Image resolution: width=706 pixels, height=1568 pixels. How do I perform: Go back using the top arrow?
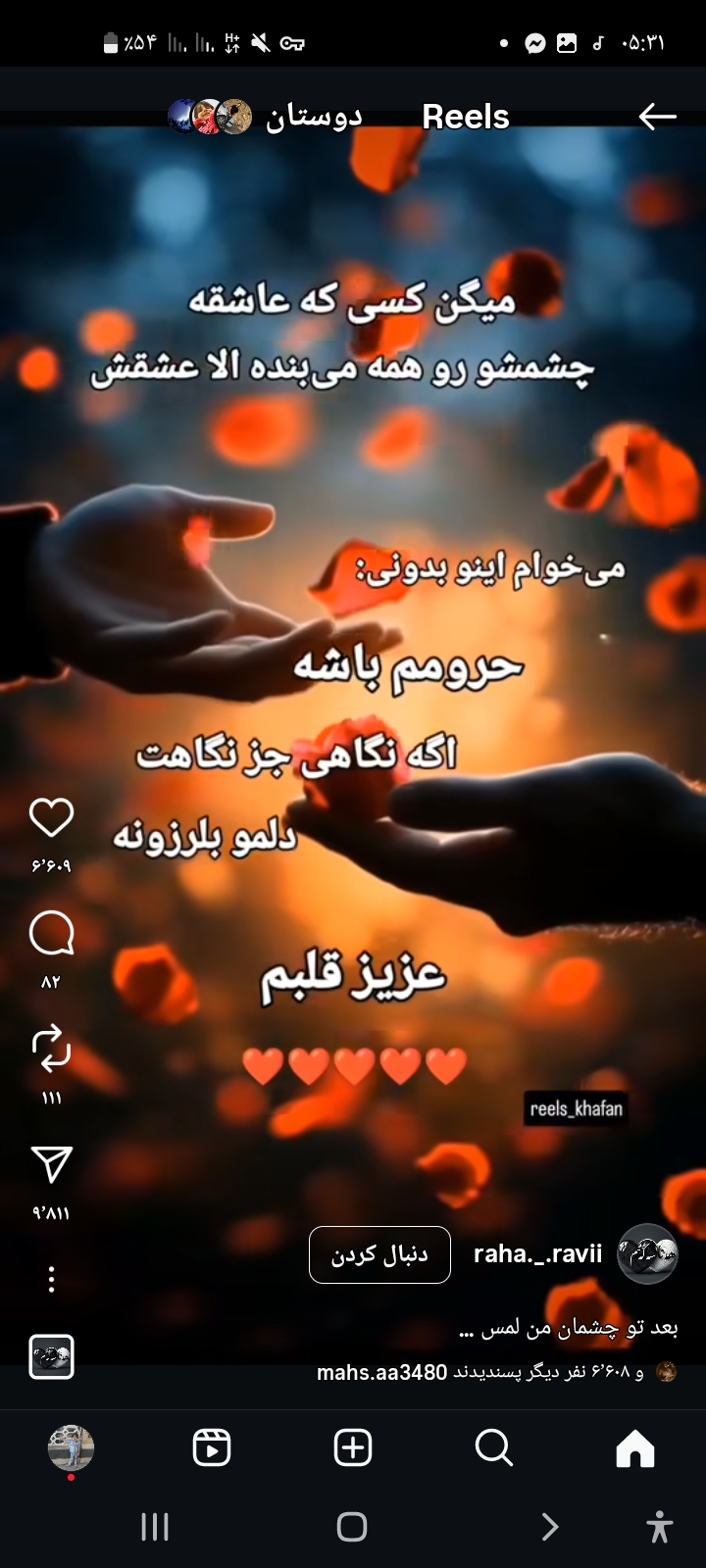point(656,117)
